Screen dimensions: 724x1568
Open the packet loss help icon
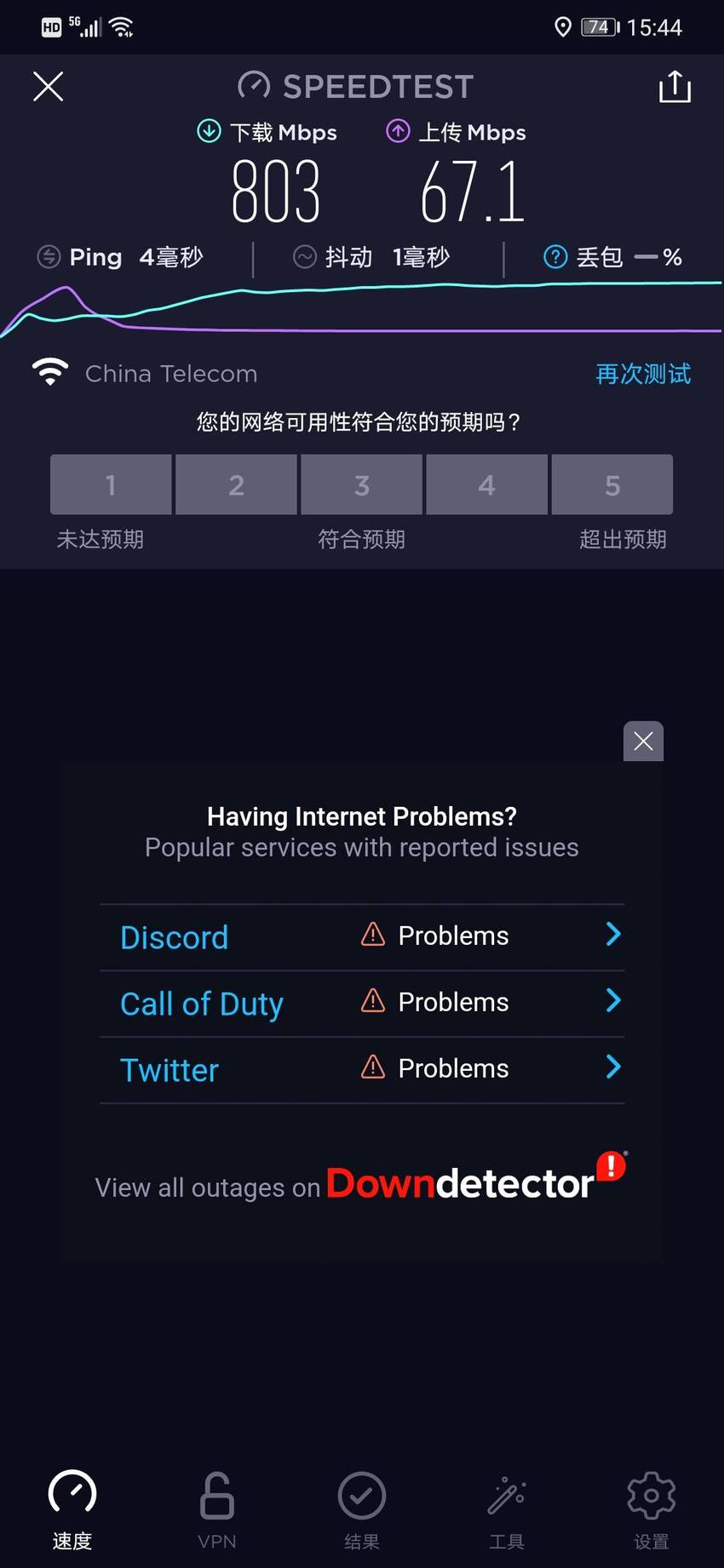click(555, 256)
